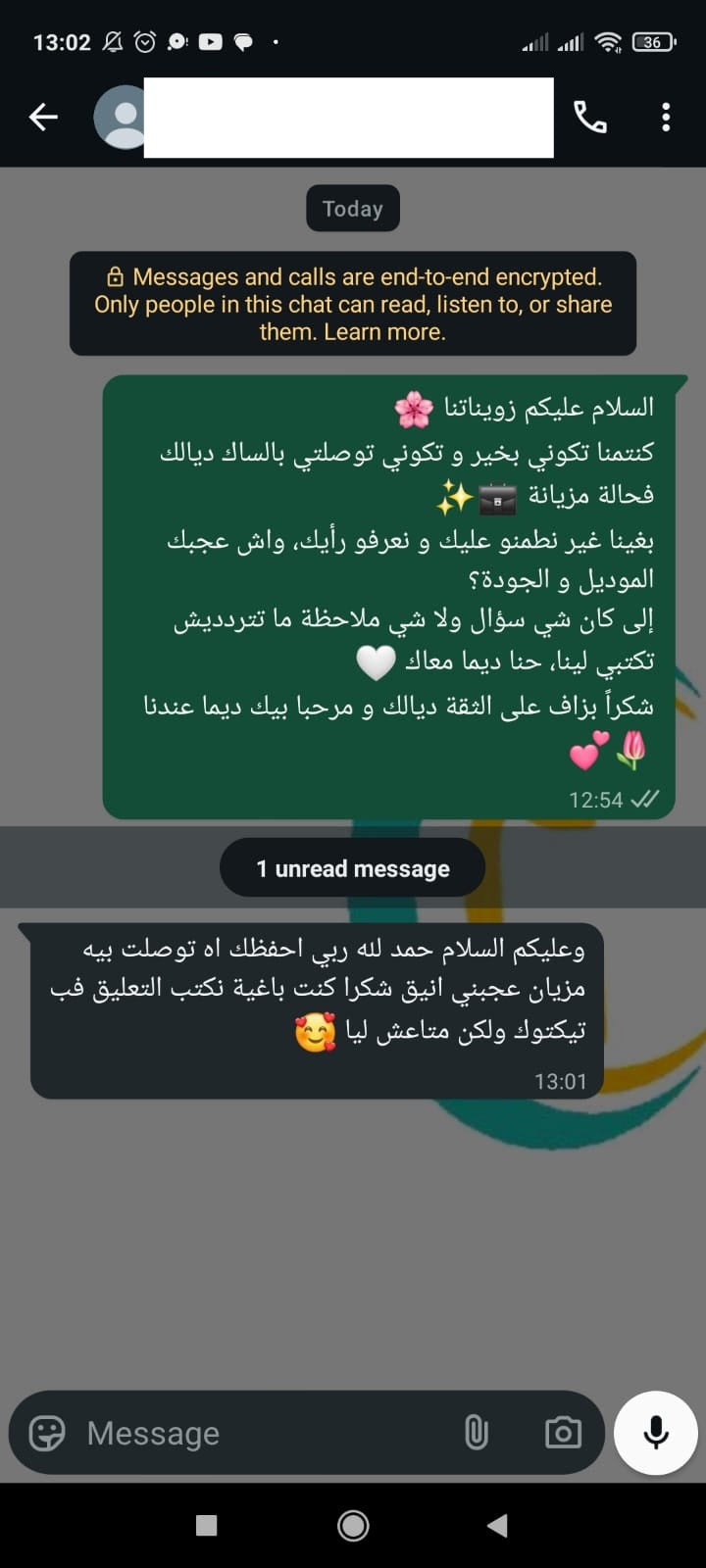Screen dimensions: 706x1568
Task: Open the three-dot overflow menu
Action: click(x=666, y=118)
